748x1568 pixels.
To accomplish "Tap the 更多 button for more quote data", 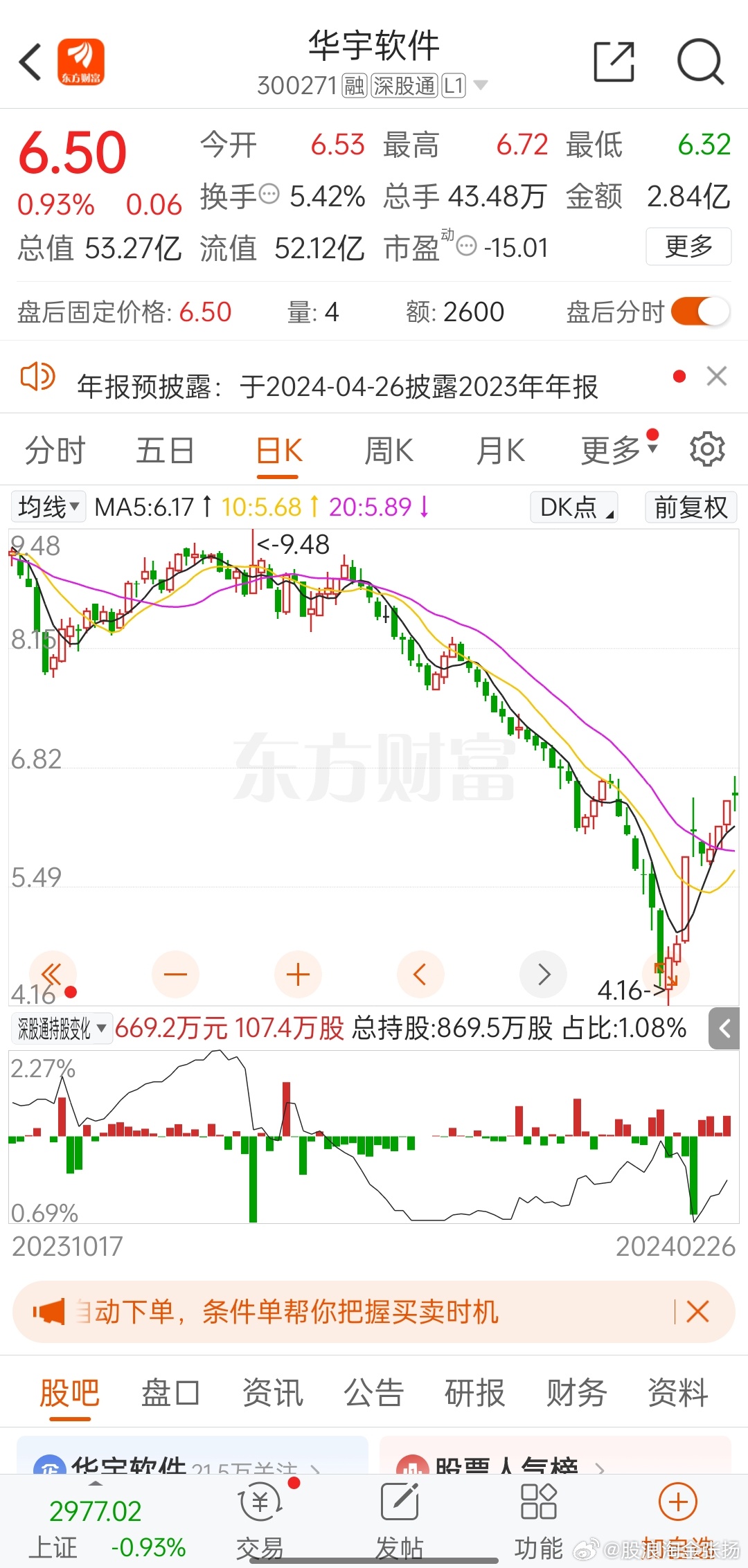I will 688,246.
